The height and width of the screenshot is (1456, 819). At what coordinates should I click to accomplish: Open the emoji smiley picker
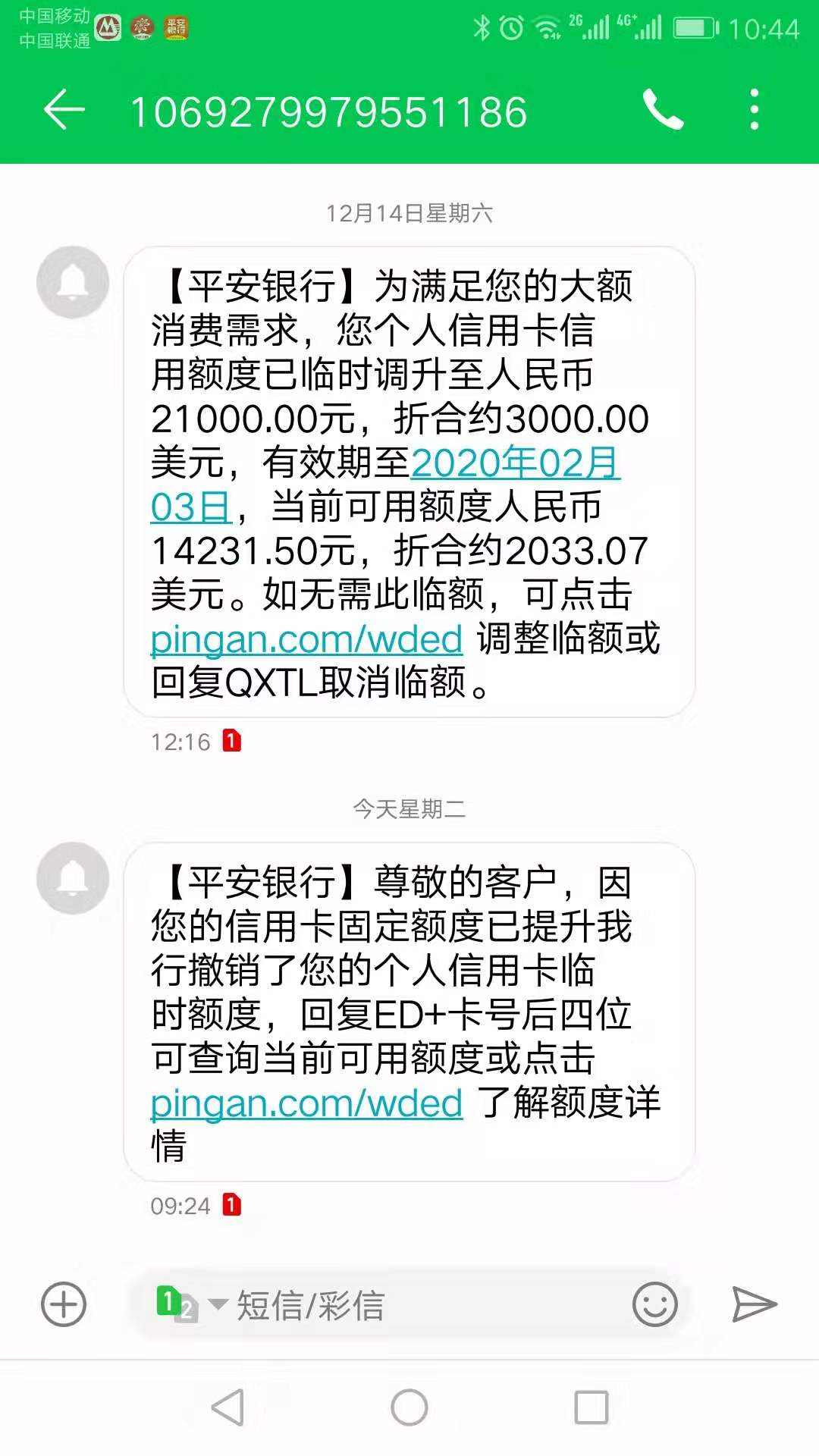(x=654, y=1304)
